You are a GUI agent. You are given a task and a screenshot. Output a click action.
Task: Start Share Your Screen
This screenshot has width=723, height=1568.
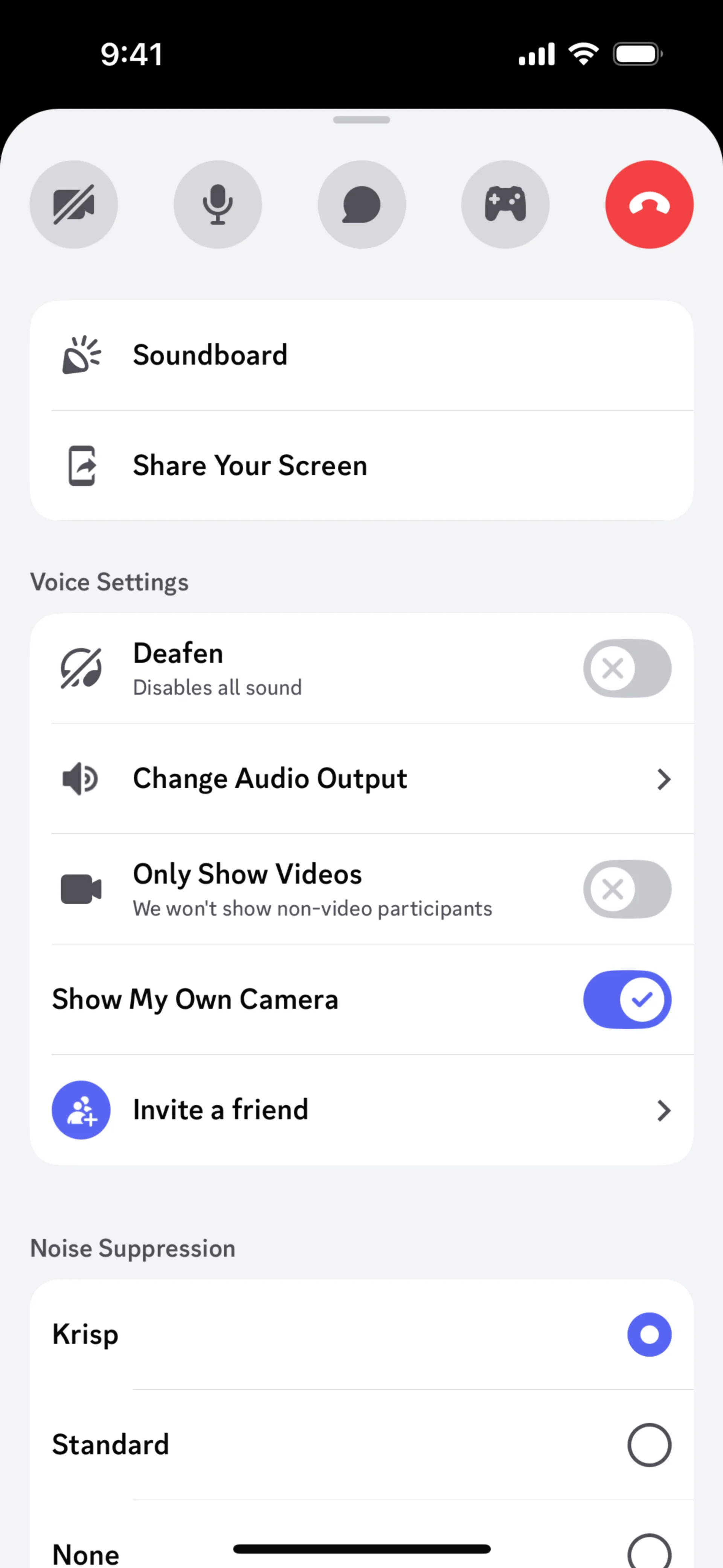[x=361, y=466]
